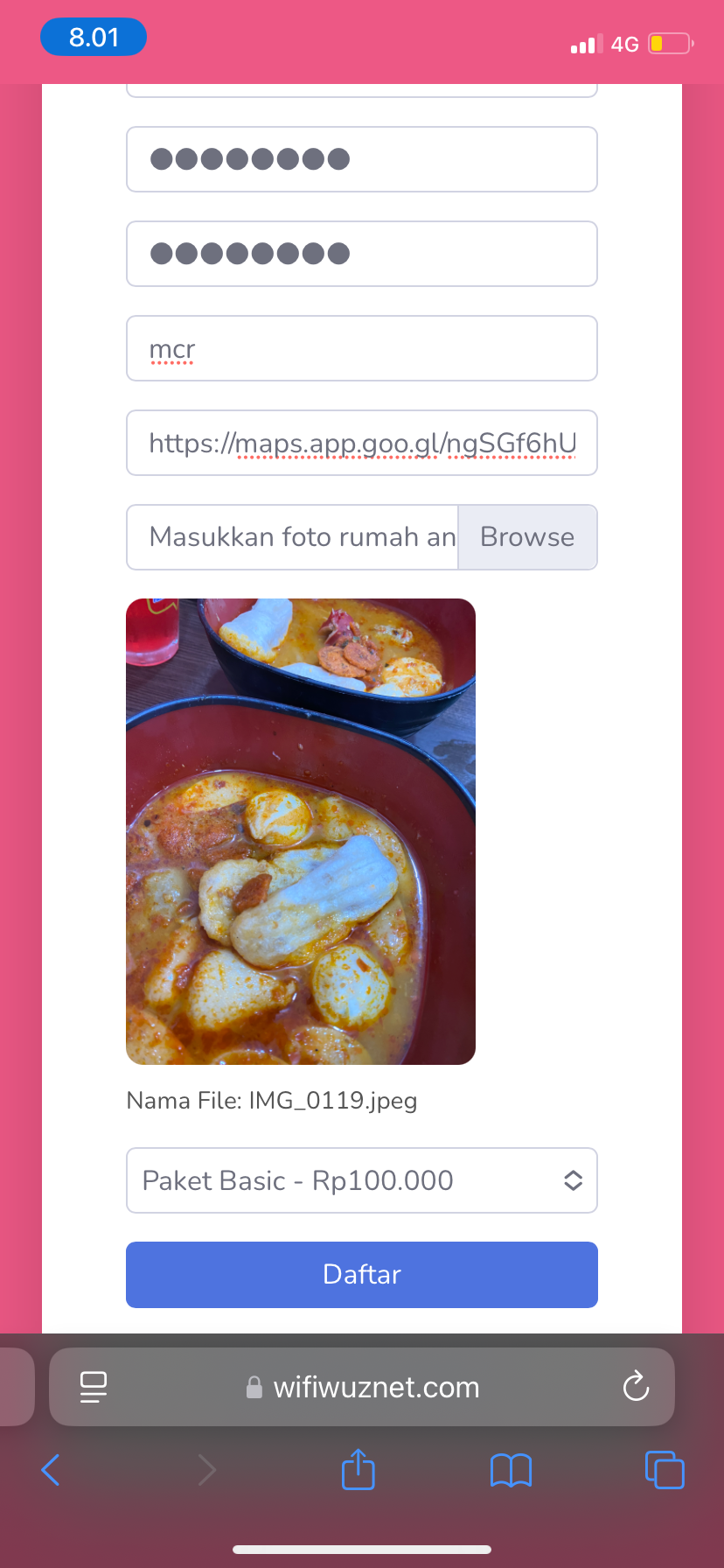The image size is (724, 1568).
Task: Go back to the previous page
Action: click(51, 1470)
